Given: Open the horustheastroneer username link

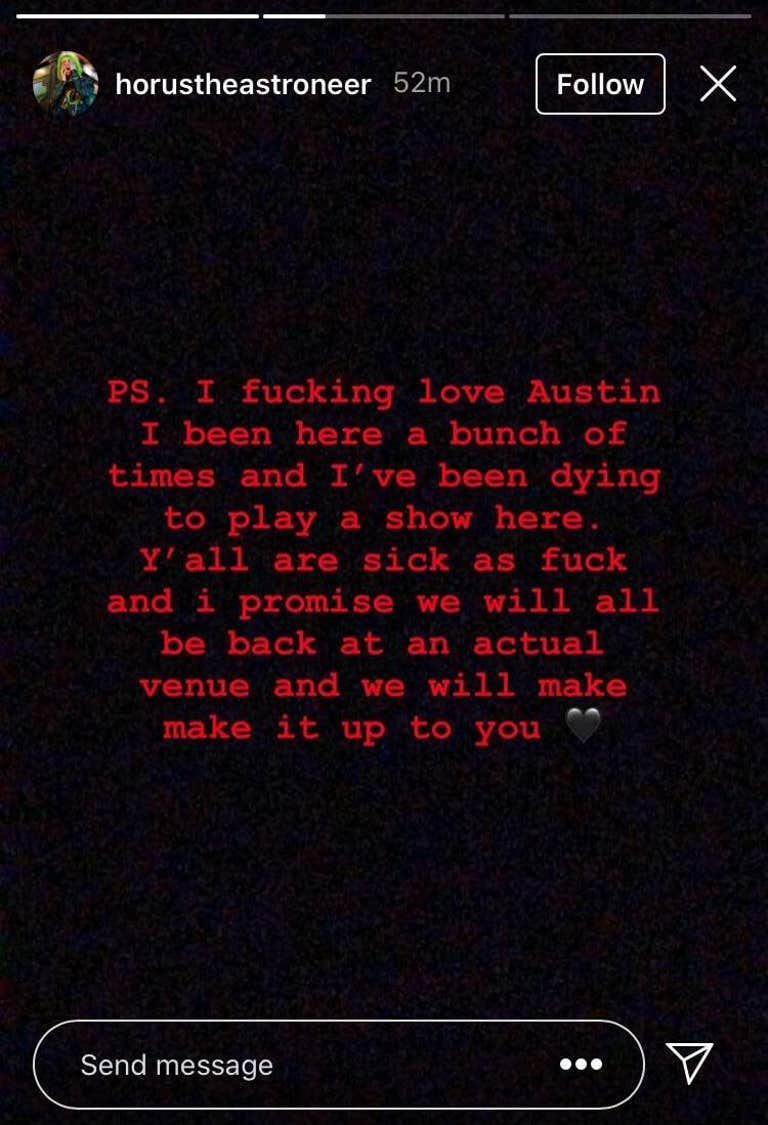Looking at the screenshot, I should click(243, 85).
